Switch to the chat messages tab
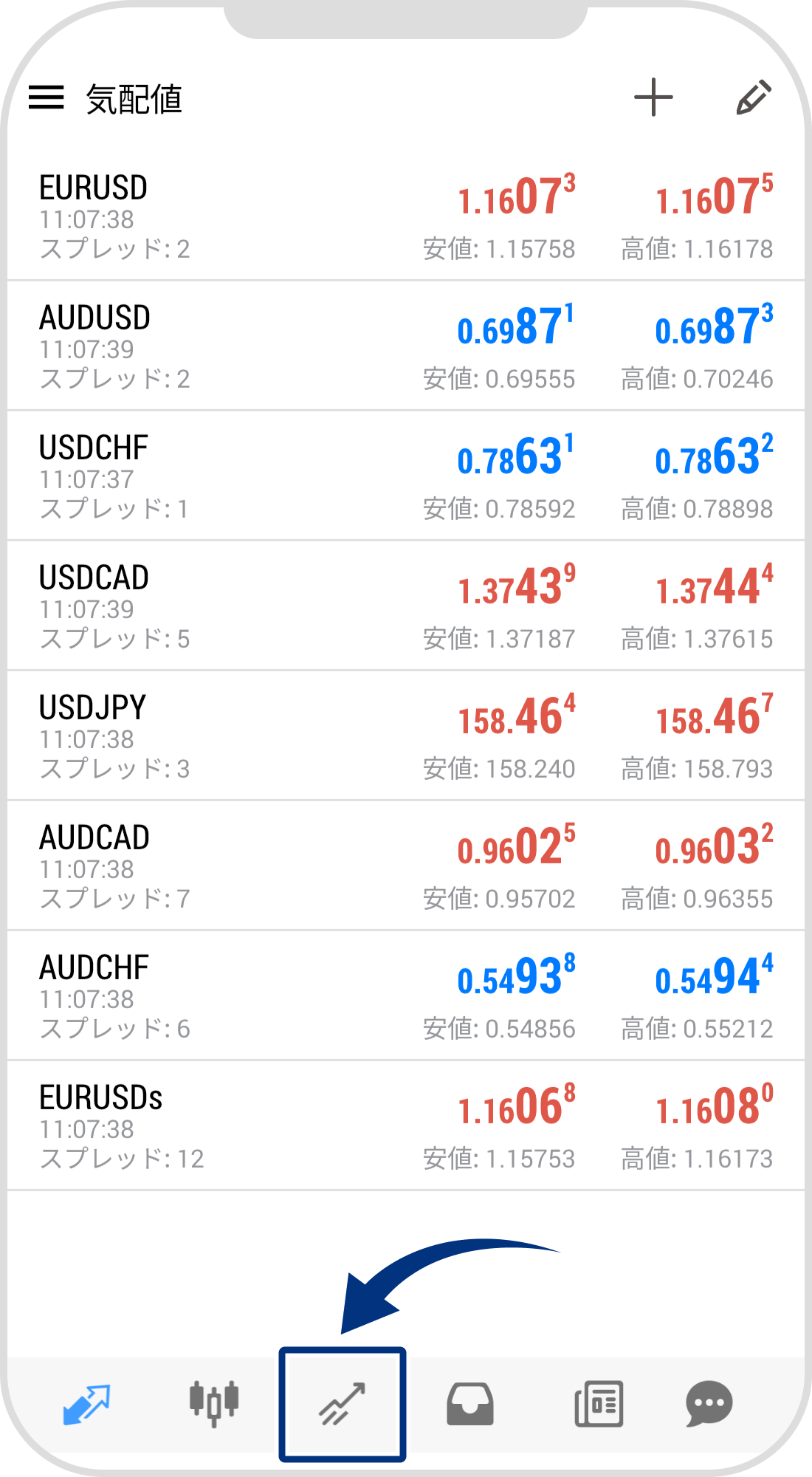This screenshot has width=812, height=1477. click(x=709, y=1403)
